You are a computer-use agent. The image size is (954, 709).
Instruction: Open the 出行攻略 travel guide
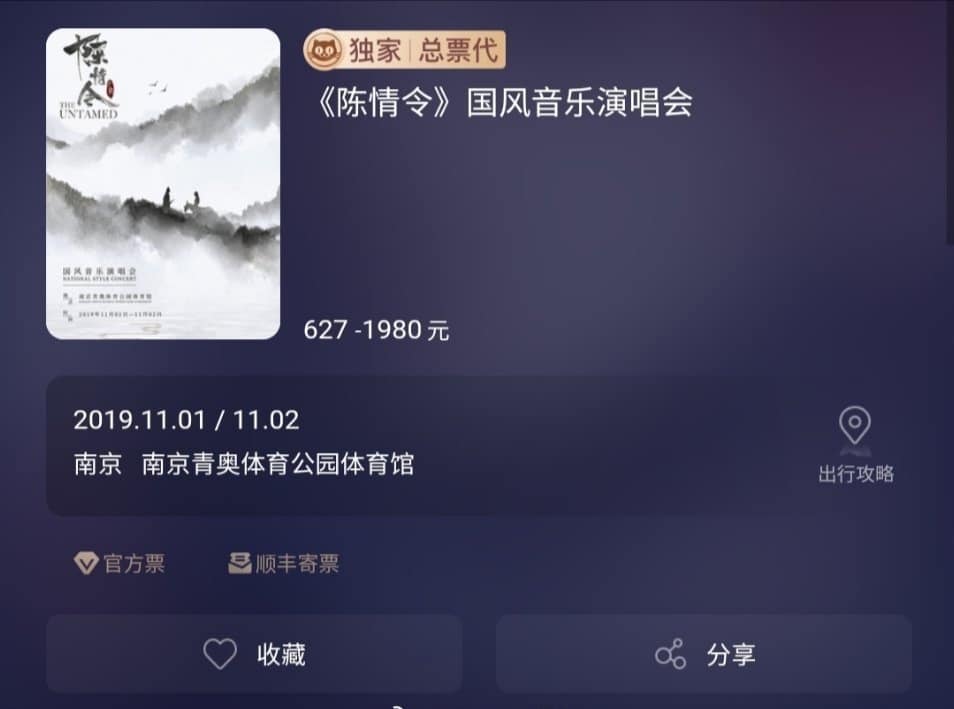(x=855, y=446)
